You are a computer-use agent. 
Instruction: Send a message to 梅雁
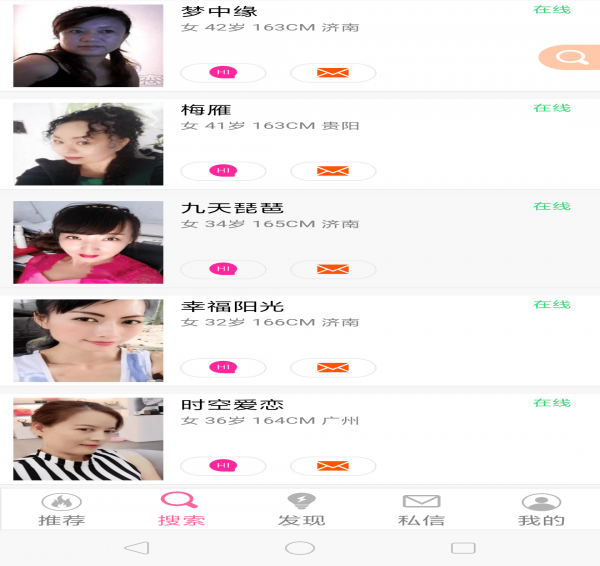pyautogui.click(x=333, y=171)
